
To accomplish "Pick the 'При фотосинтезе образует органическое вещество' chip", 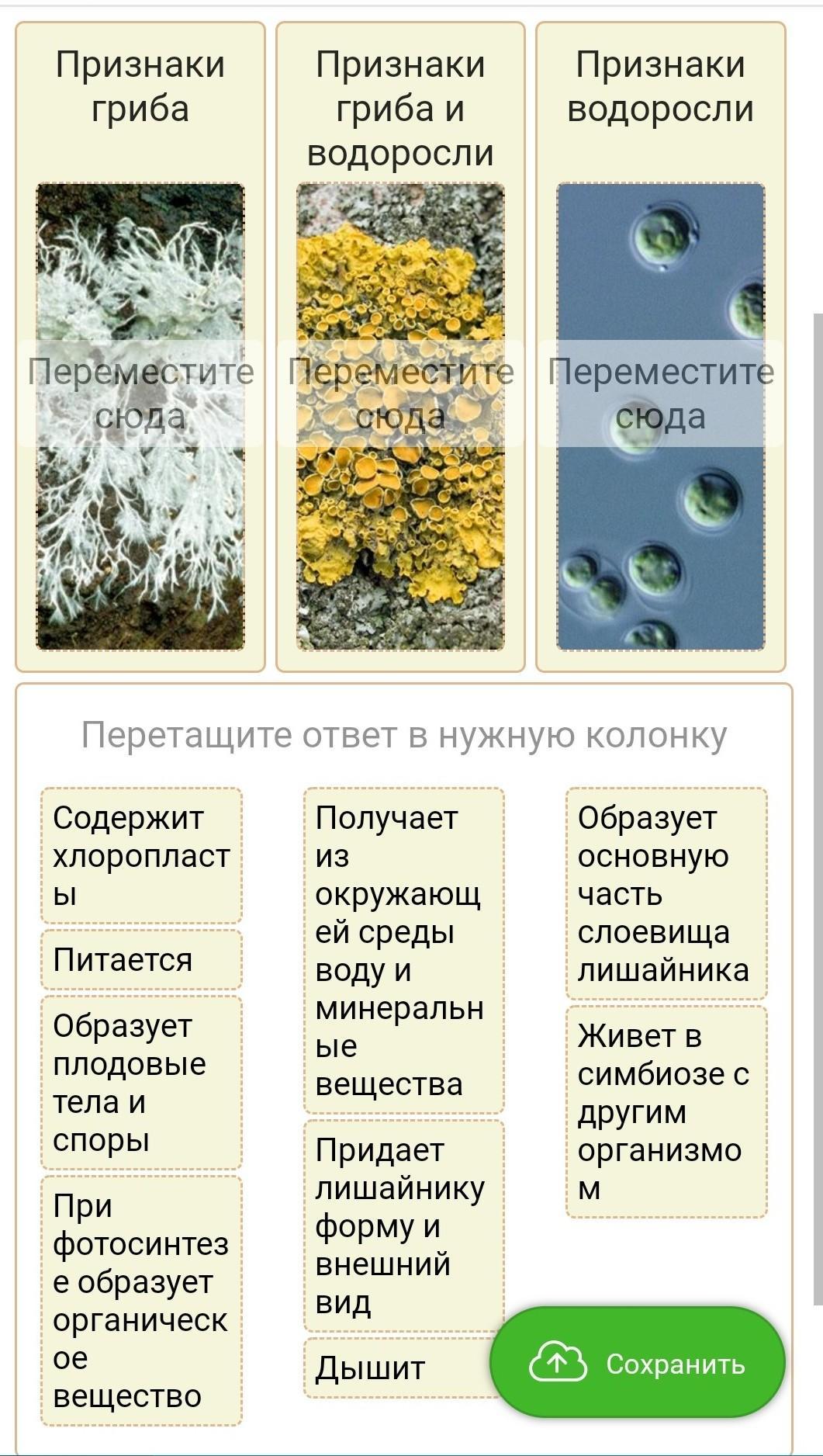I will pos(141,1300).
